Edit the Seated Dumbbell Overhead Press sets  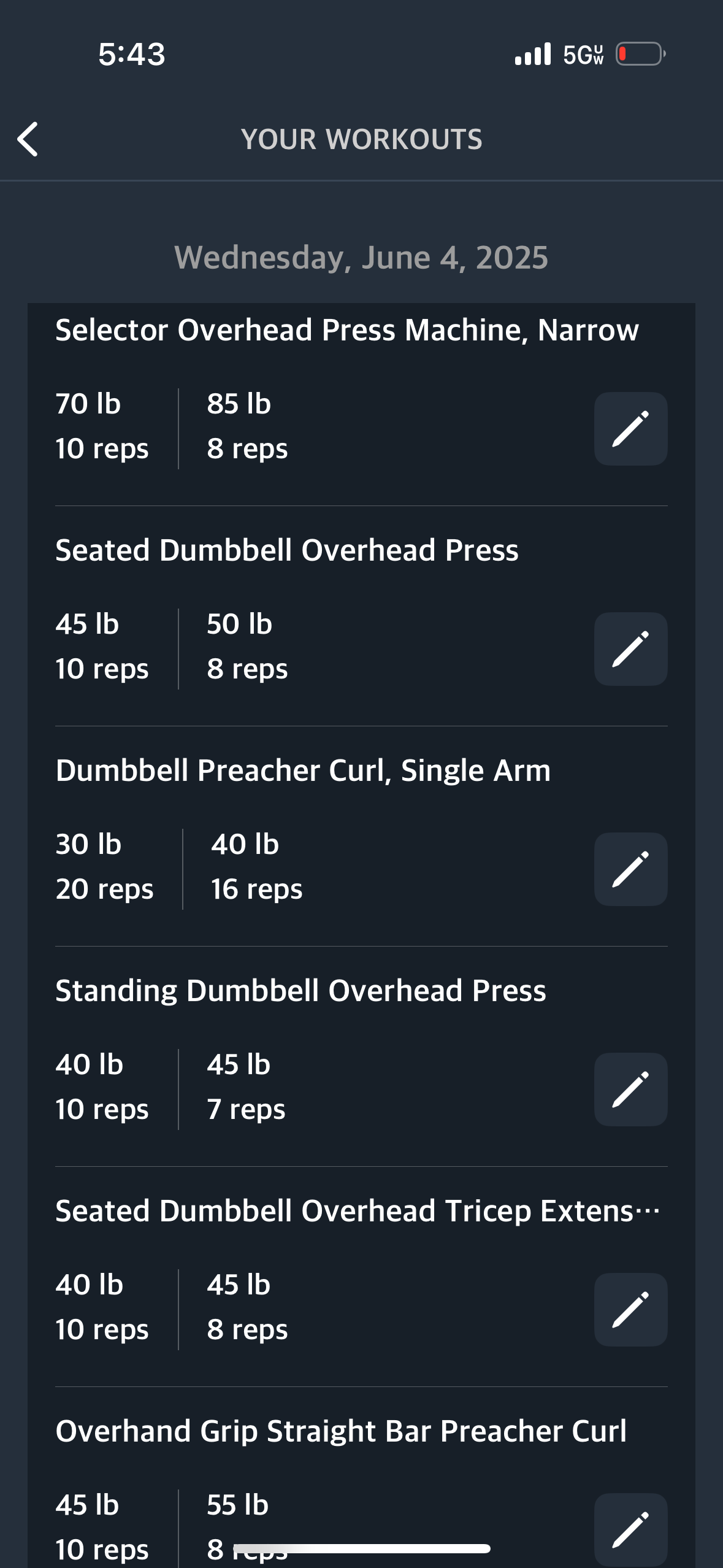pos(630,649)
